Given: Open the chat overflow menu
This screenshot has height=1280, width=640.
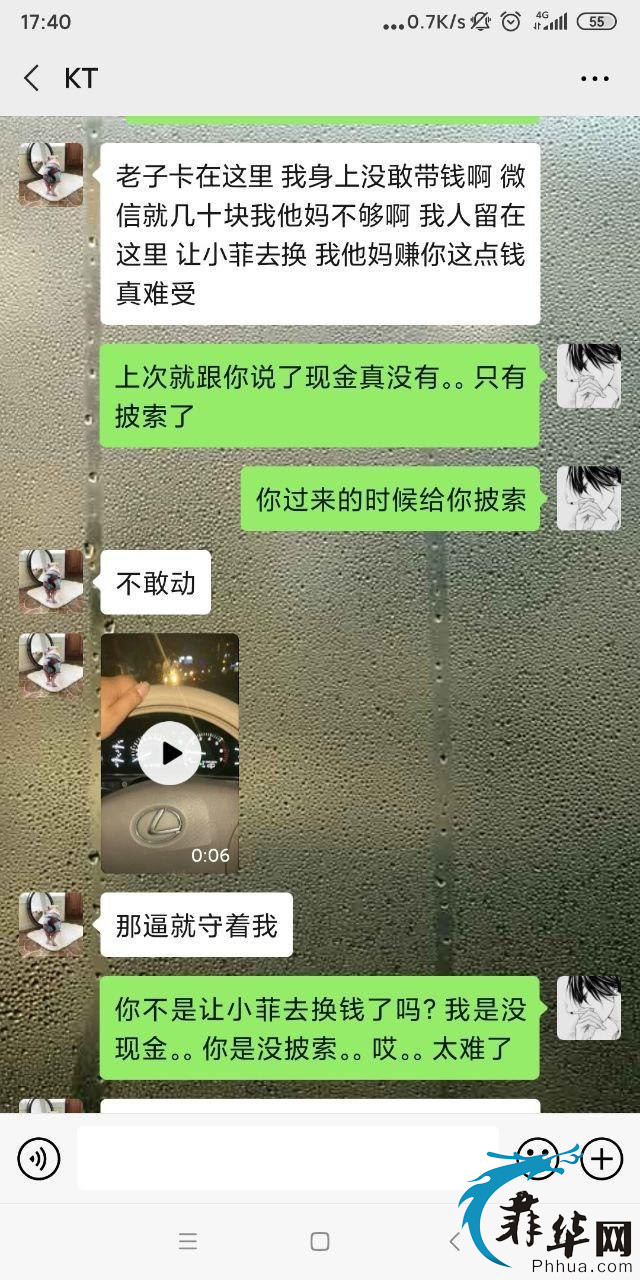Looking at the screenshot, I should (594, 79).
